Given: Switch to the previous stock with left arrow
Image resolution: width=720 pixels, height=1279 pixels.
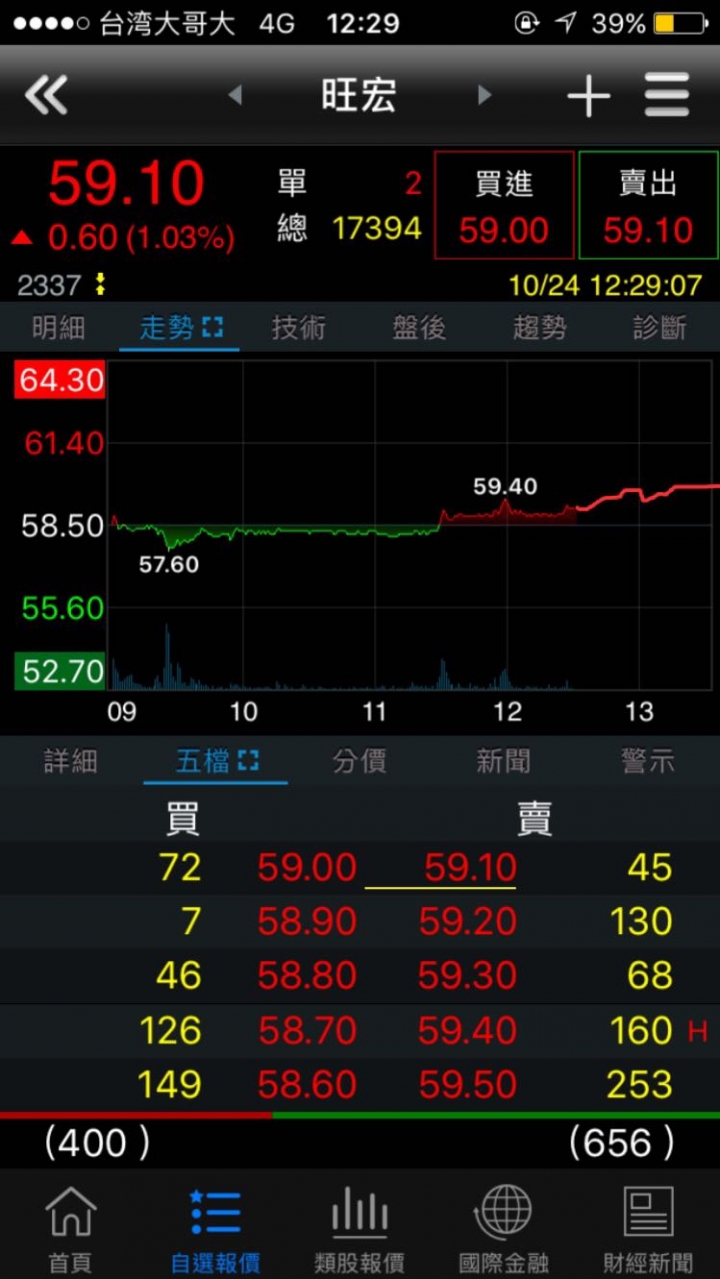Looking at the screenshot, I should [x=236, y=96].
